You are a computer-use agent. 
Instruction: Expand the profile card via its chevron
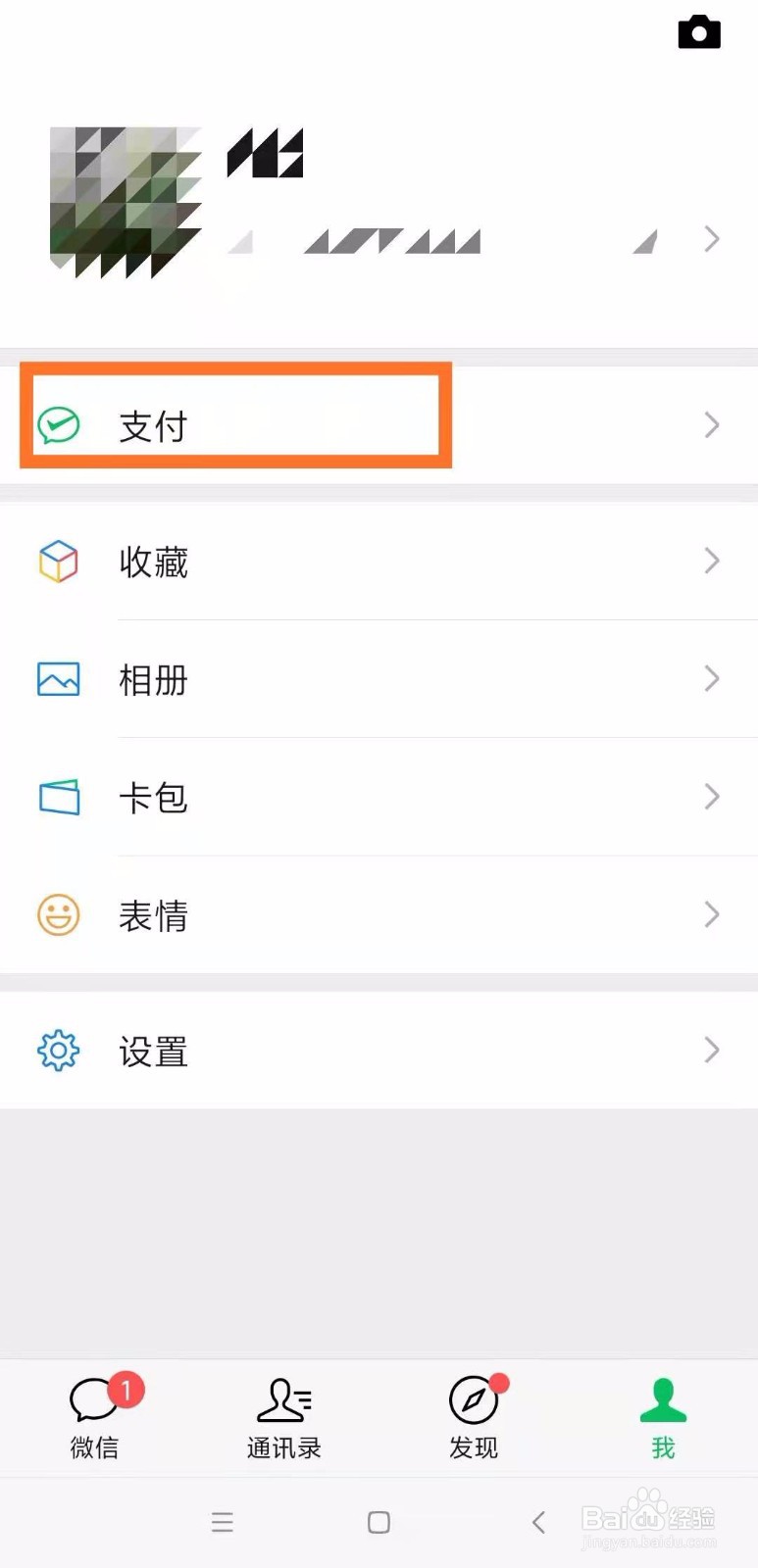click(x=712, y=238)
